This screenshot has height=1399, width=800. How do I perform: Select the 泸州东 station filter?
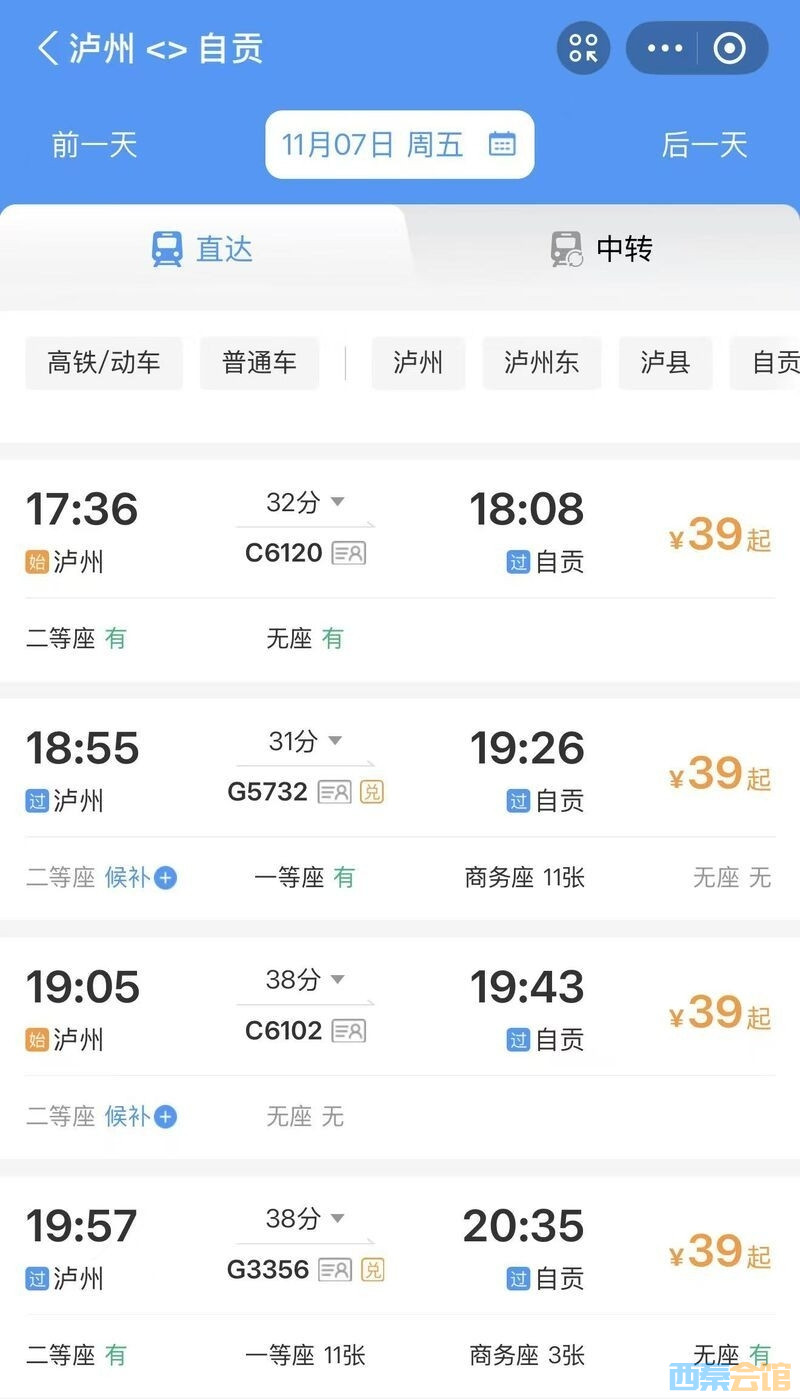click(542, 362)
